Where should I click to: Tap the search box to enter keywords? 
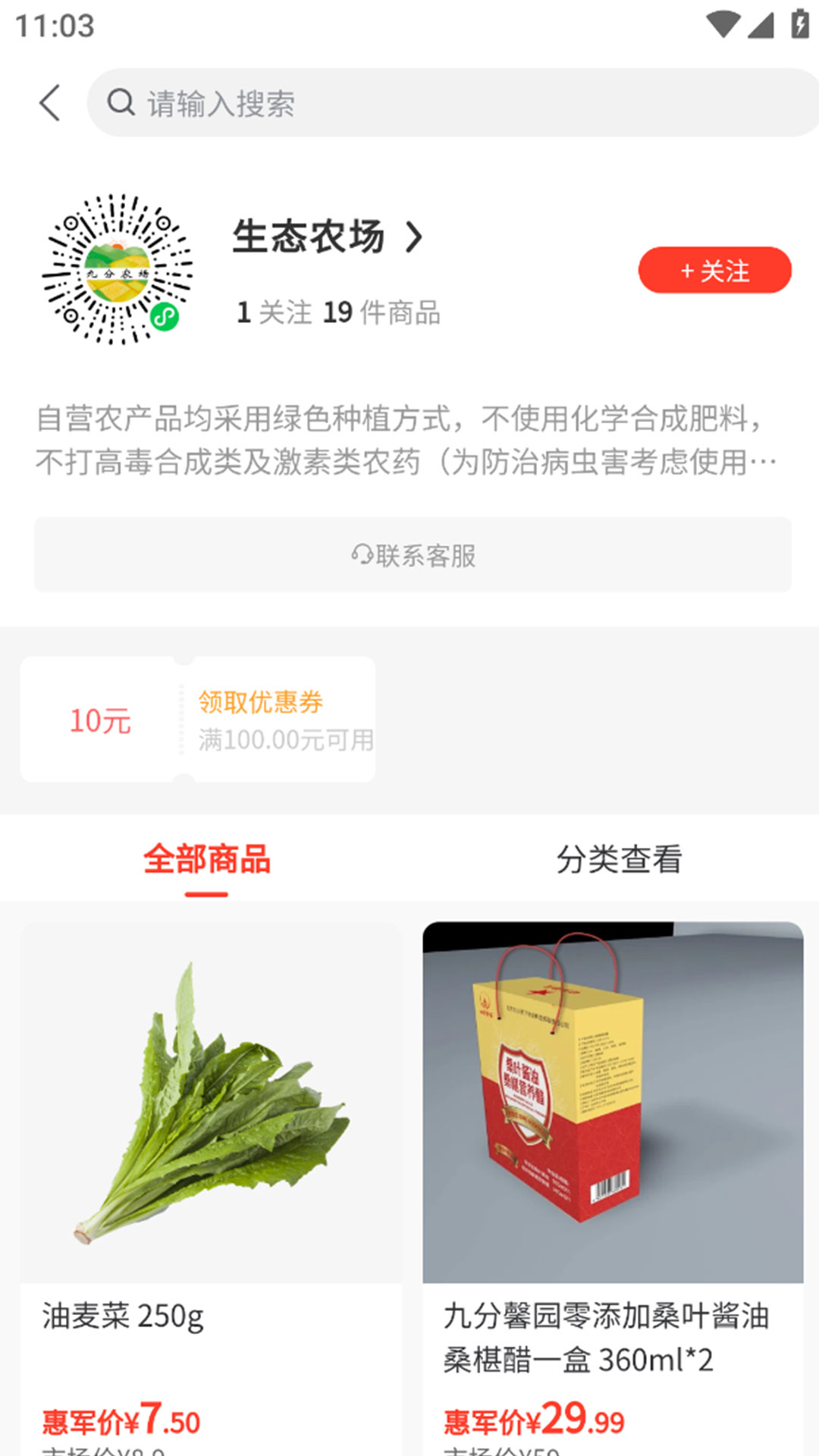click(x=455, y=103)
